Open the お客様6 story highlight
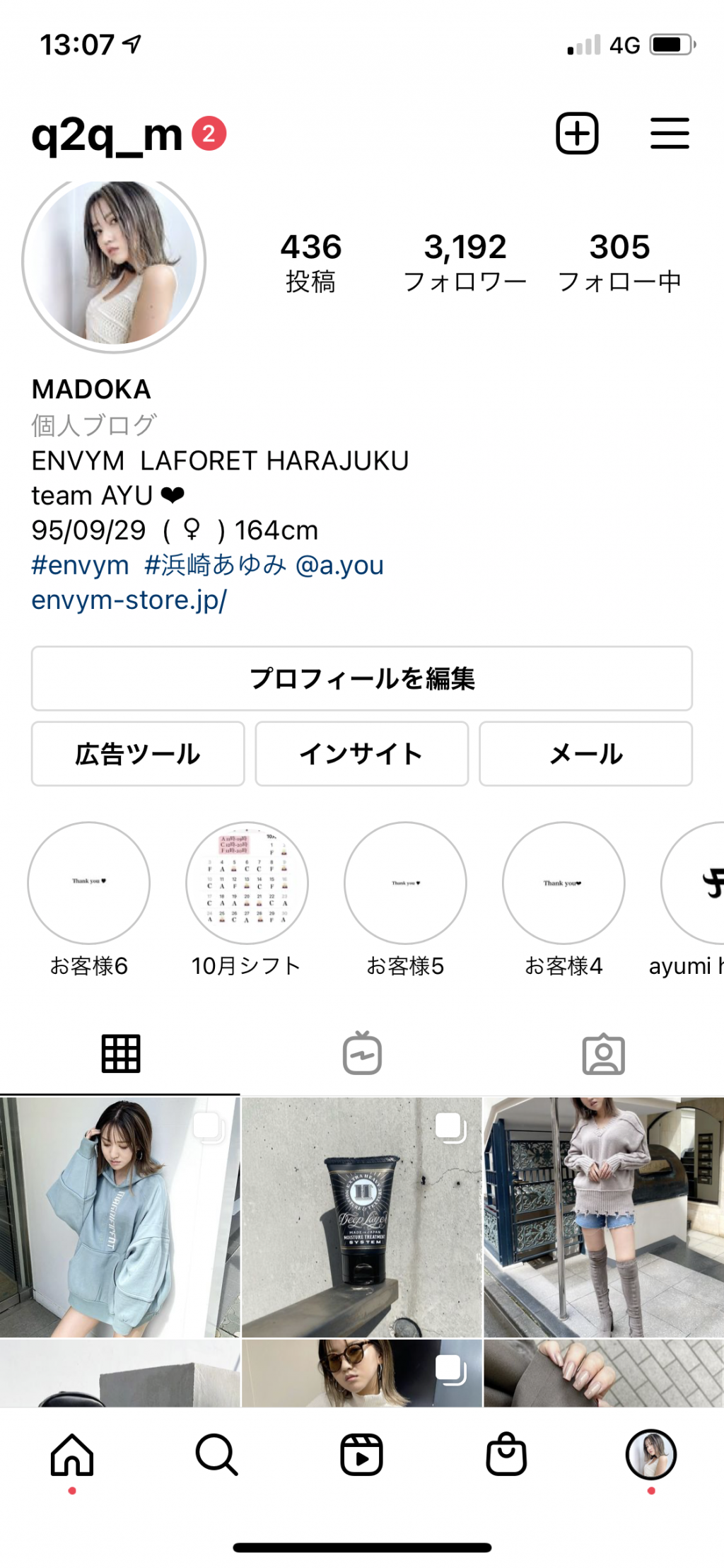 click(x=89, y=883)
